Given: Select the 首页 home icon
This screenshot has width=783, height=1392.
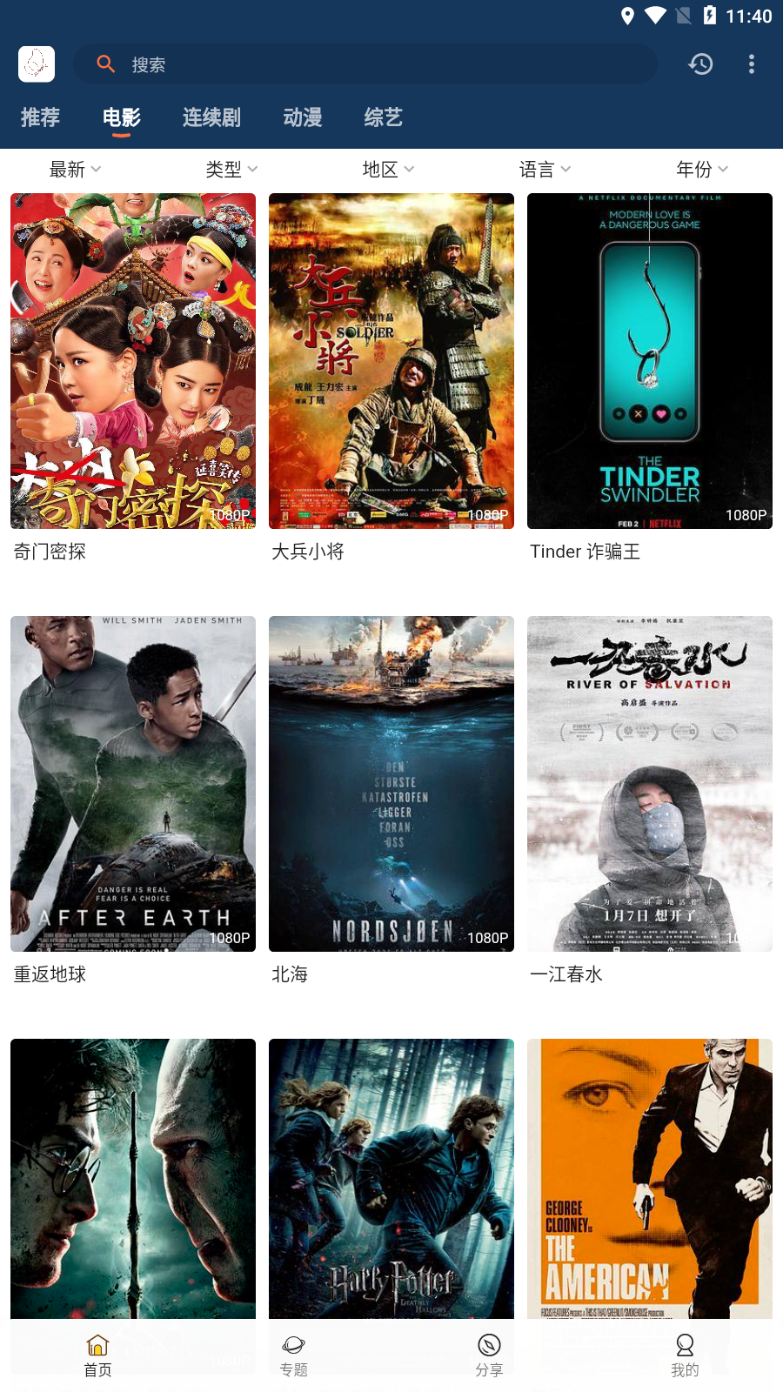Looking at the screenshot, I should pyautogui.click(x=97, y=1345).
